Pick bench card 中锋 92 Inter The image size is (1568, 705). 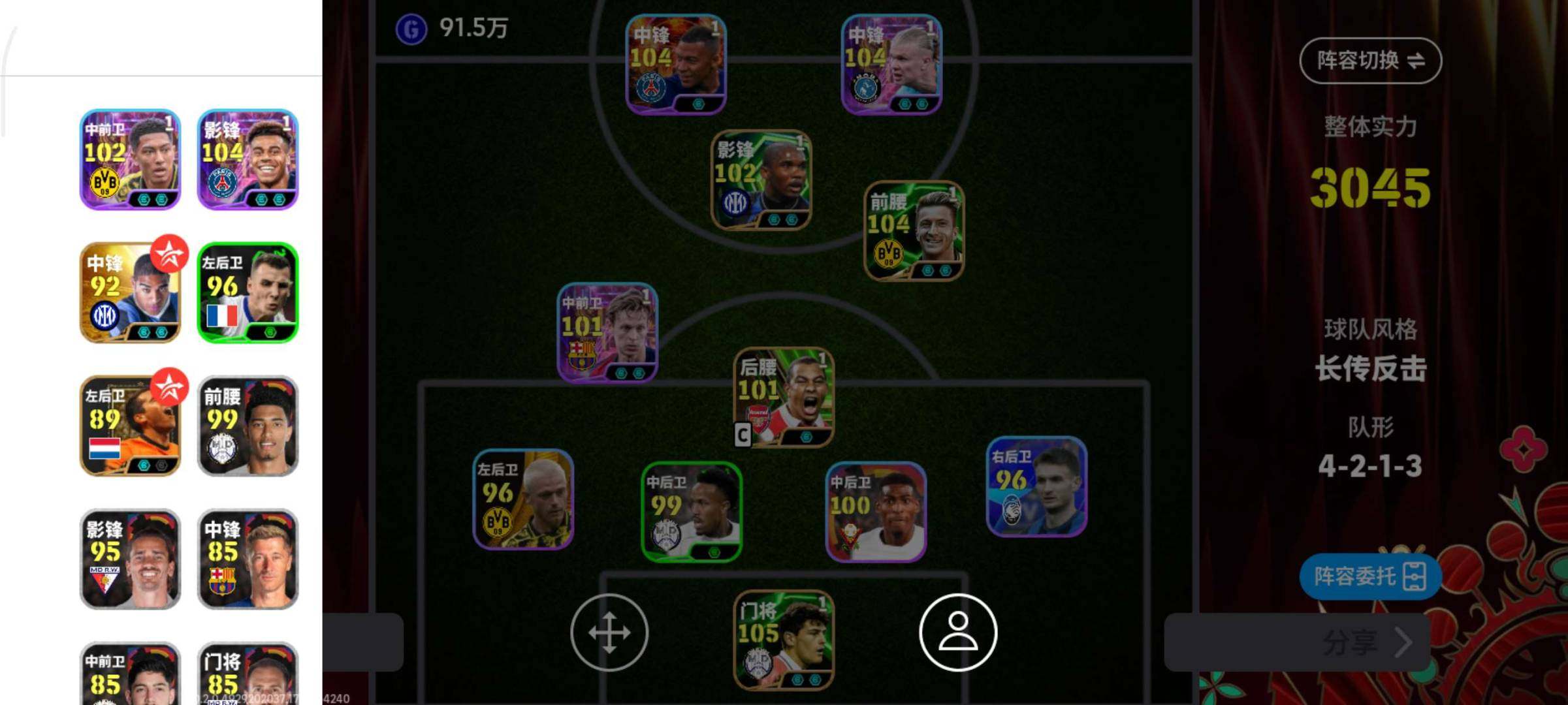point(130,293)
